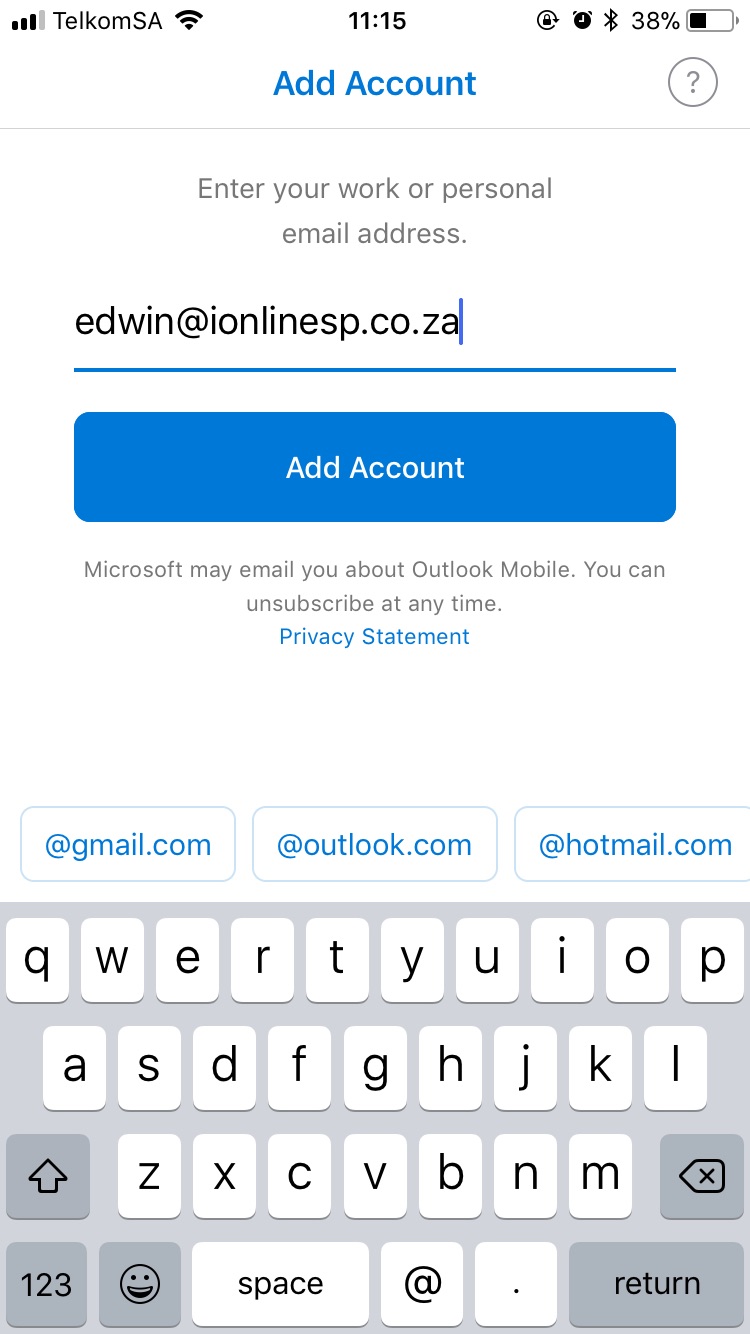The height and width of the screenshot is (1334, 750).
Task: Open the Privacy Statement link
Action: pyautogui.click(x=375, y=637)
